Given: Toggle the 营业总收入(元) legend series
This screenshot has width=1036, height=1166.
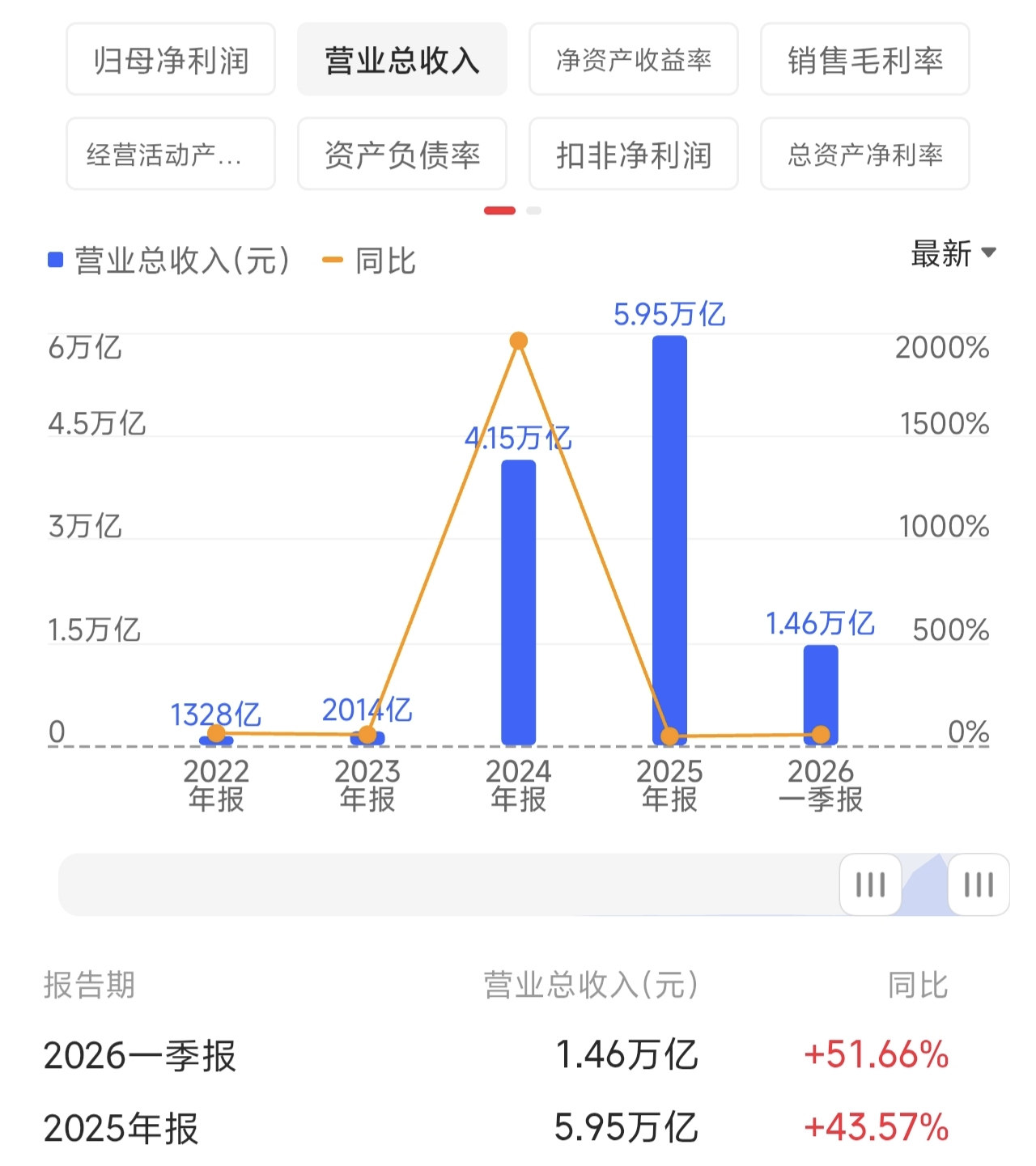Looking at the screenshot, I should coord(168,261).
